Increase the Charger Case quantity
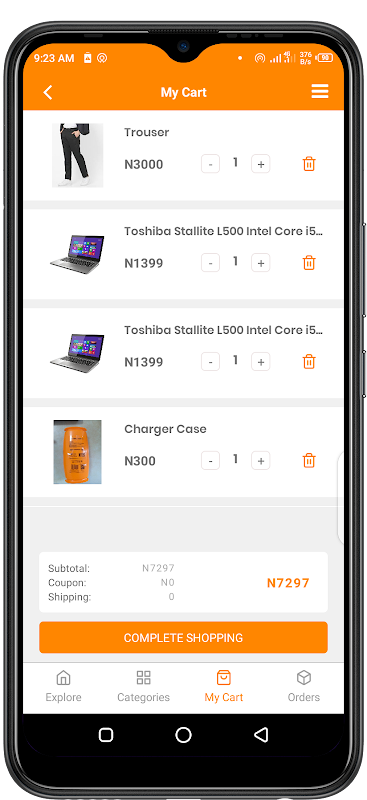This screenshot has width=367, height=800. 260,461
